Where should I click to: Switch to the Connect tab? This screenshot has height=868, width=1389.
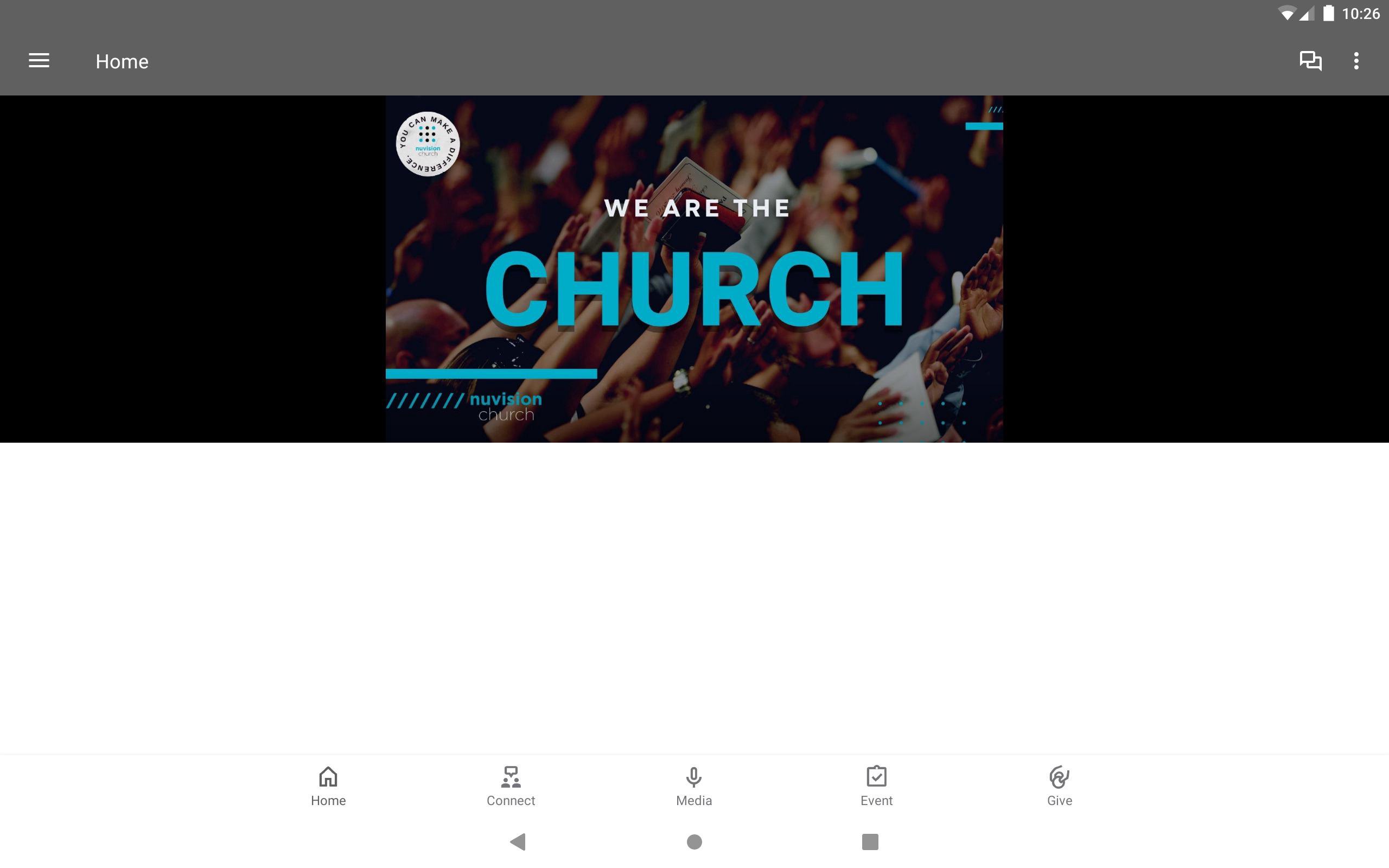pyautogui.click(x=511, y=786)
